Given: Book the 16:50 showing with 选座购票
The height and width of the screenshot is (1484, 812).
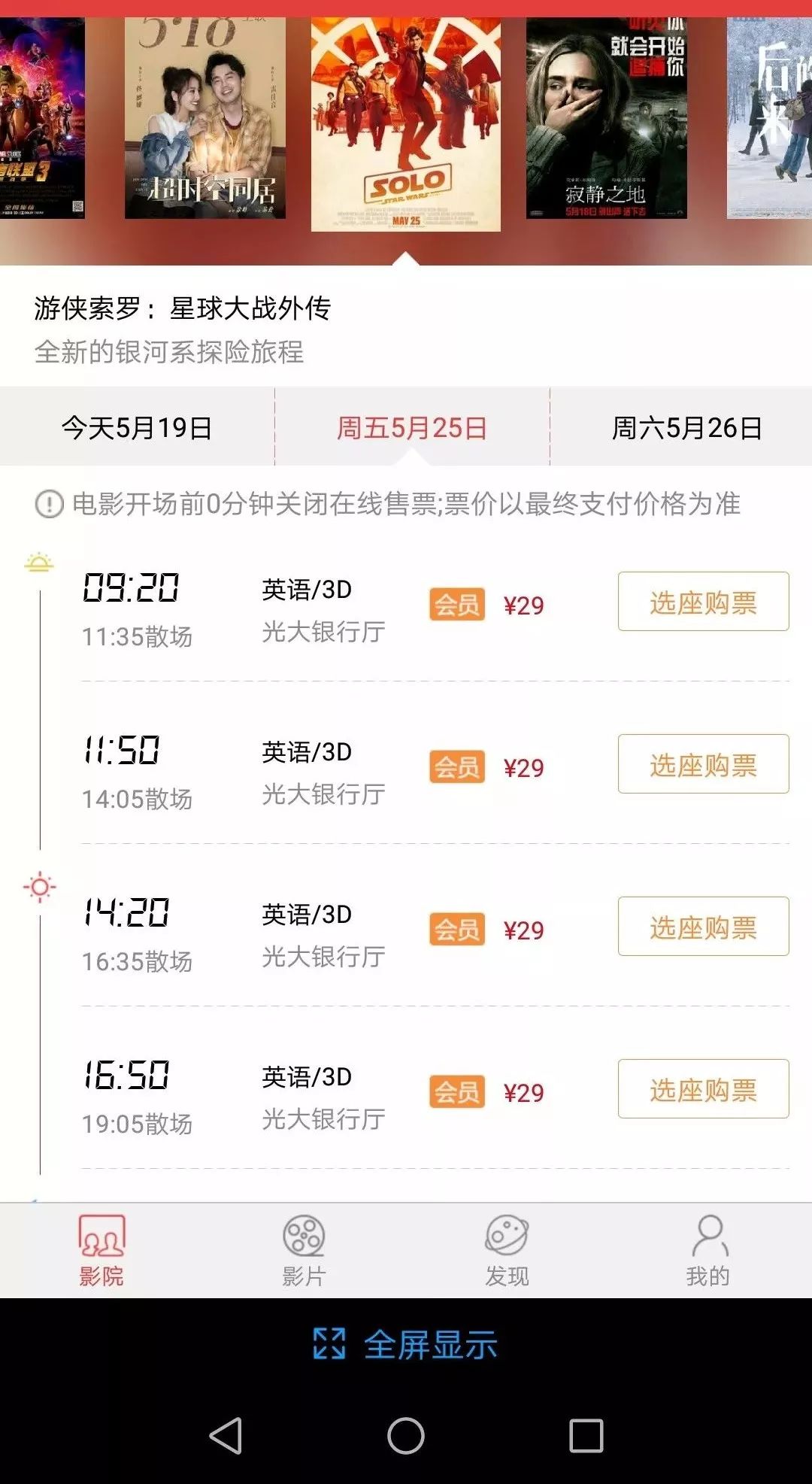Looking at the screenshot, I should pyautogui.click(x=703, y=1089).
